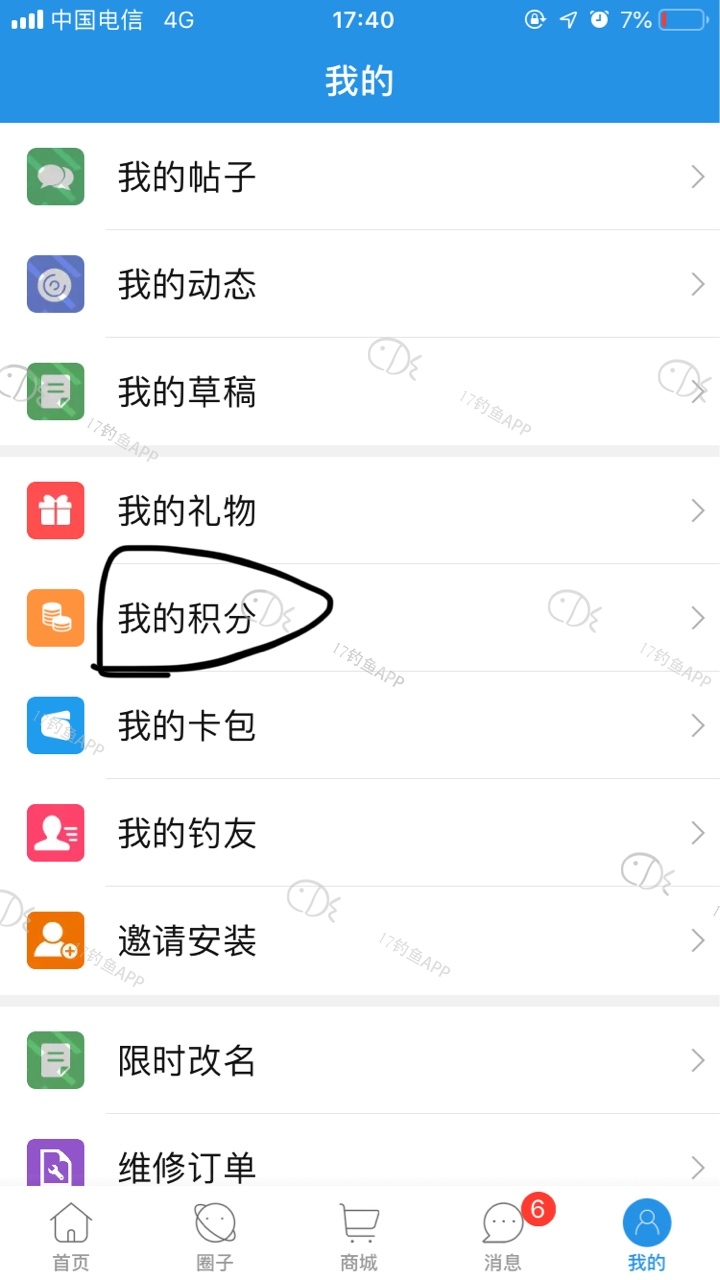Viewport: 720px width, 1280px height.
Task: Open 我的积分 row
Action: click(360, 619)
